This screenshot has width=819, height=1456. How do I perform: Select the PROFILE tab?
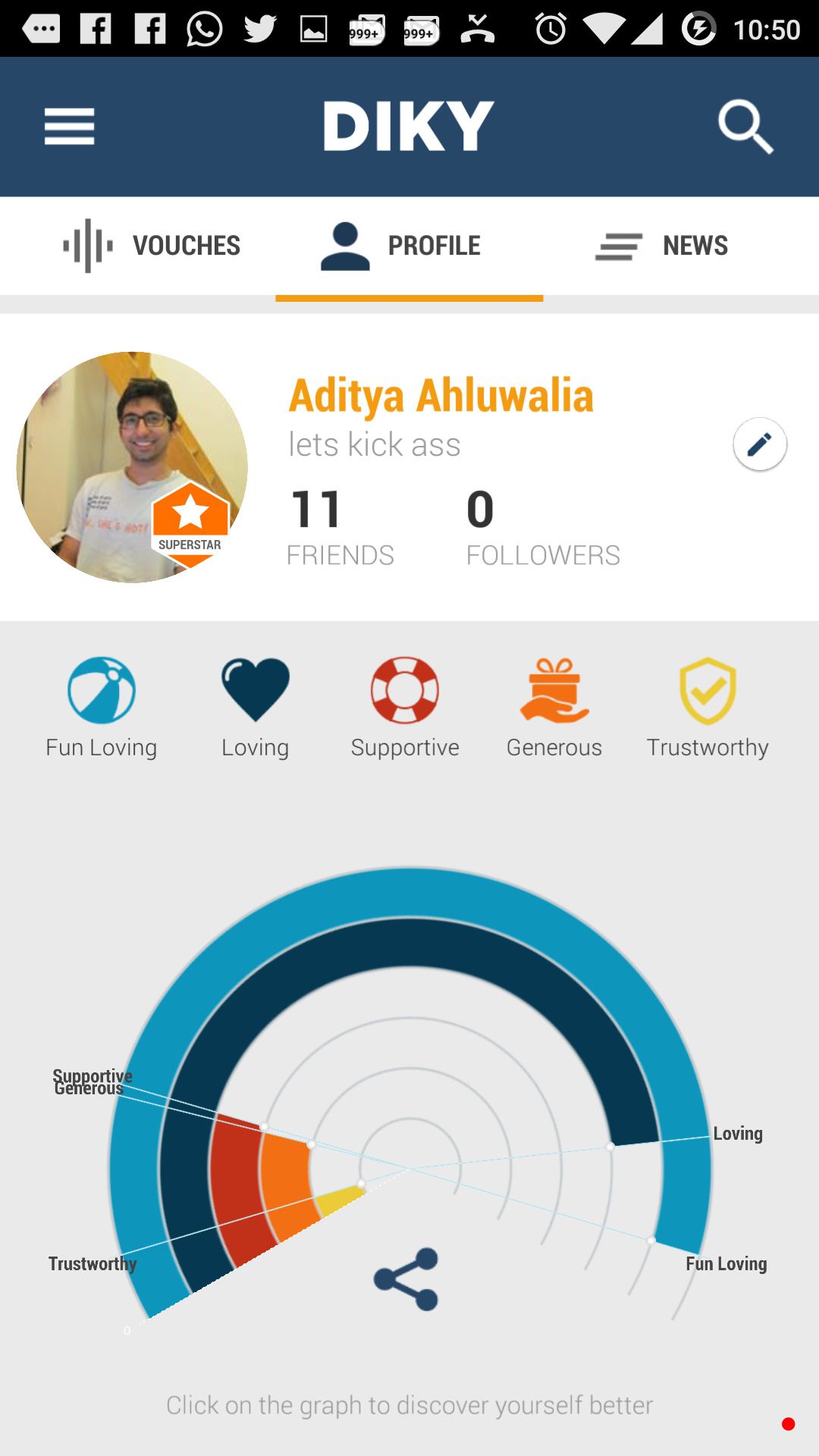pos(409,244)
